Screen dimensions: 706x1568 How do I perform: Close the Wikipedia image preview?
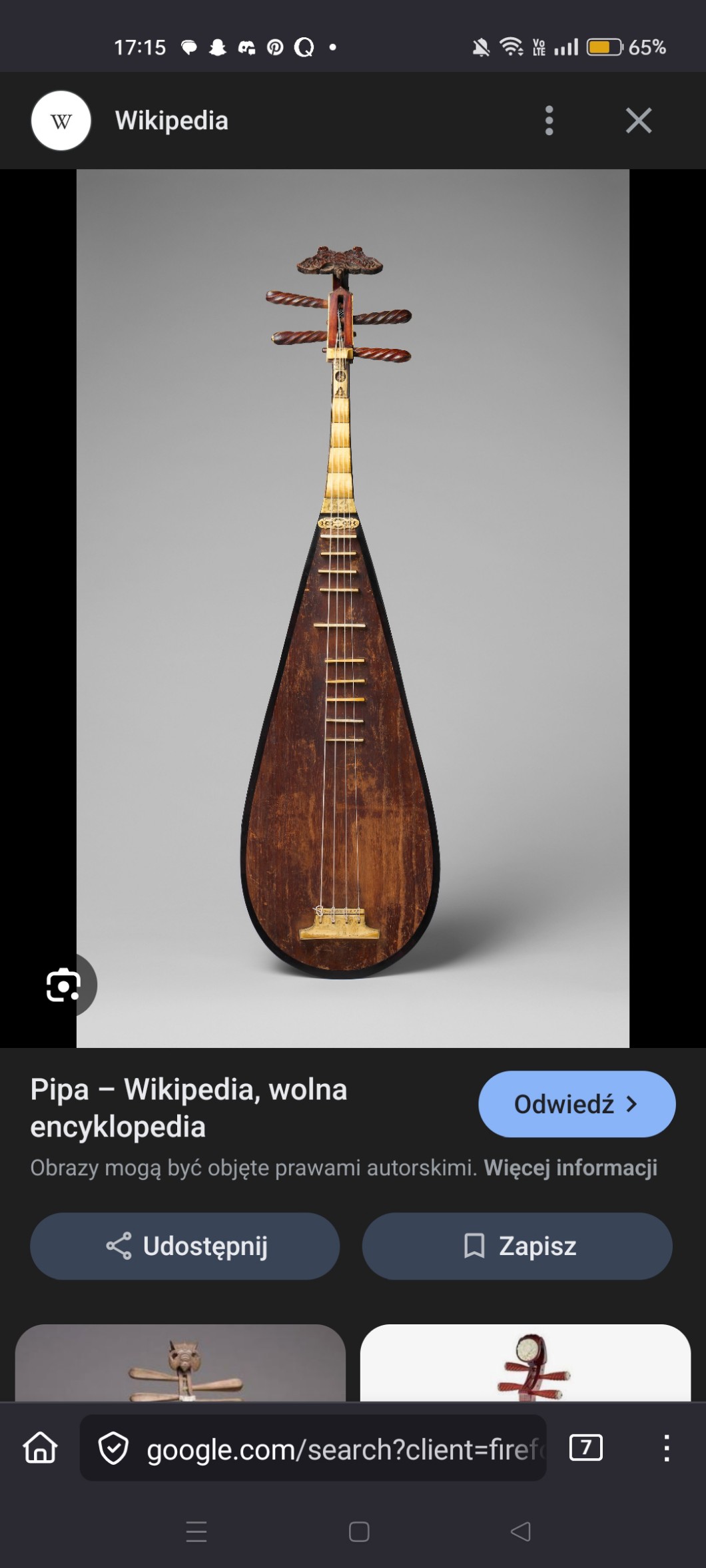638,121
